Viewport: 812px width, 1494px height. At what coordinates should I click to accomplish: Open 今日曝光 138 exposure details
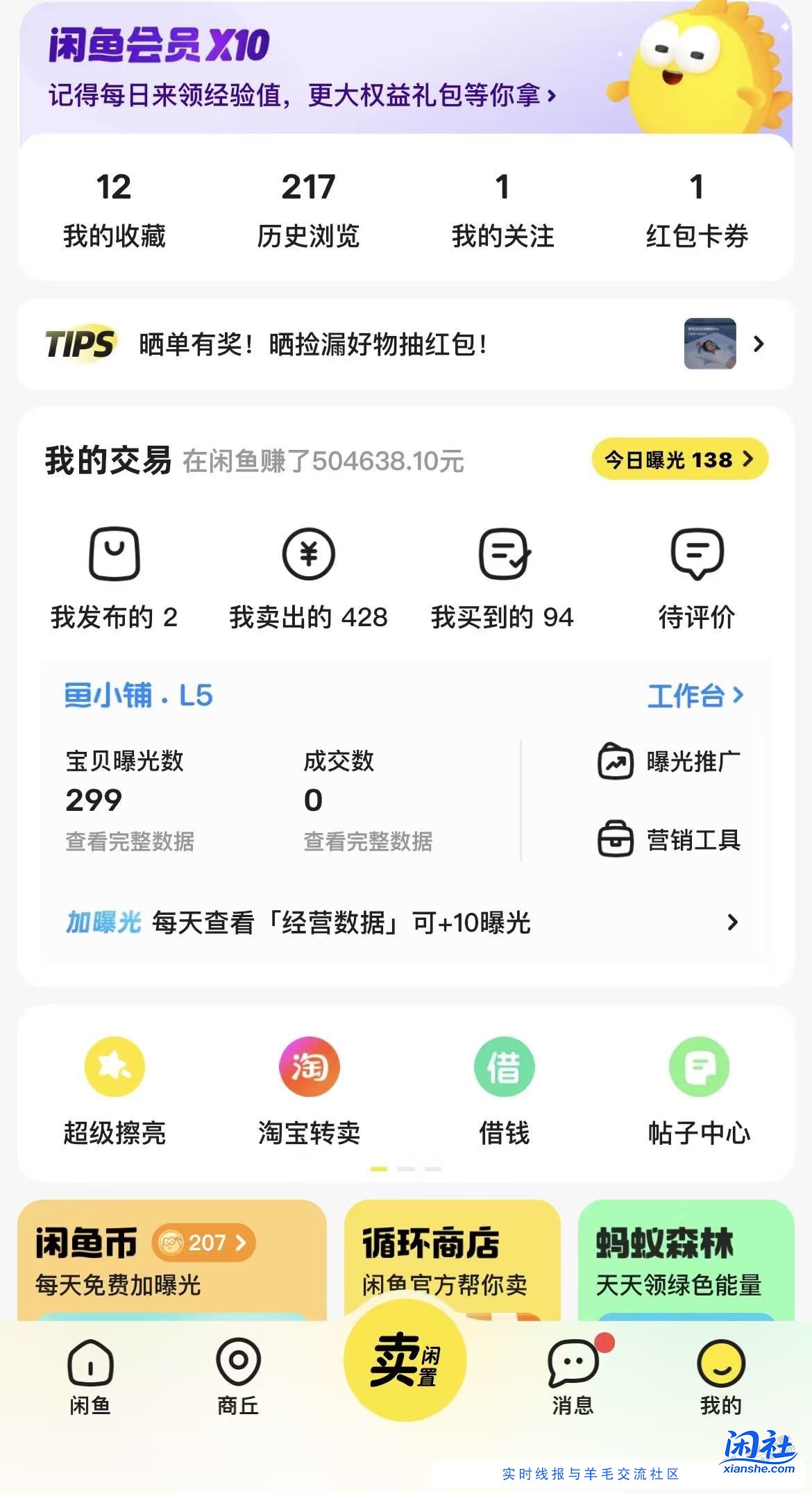click(x=679, y=458)
